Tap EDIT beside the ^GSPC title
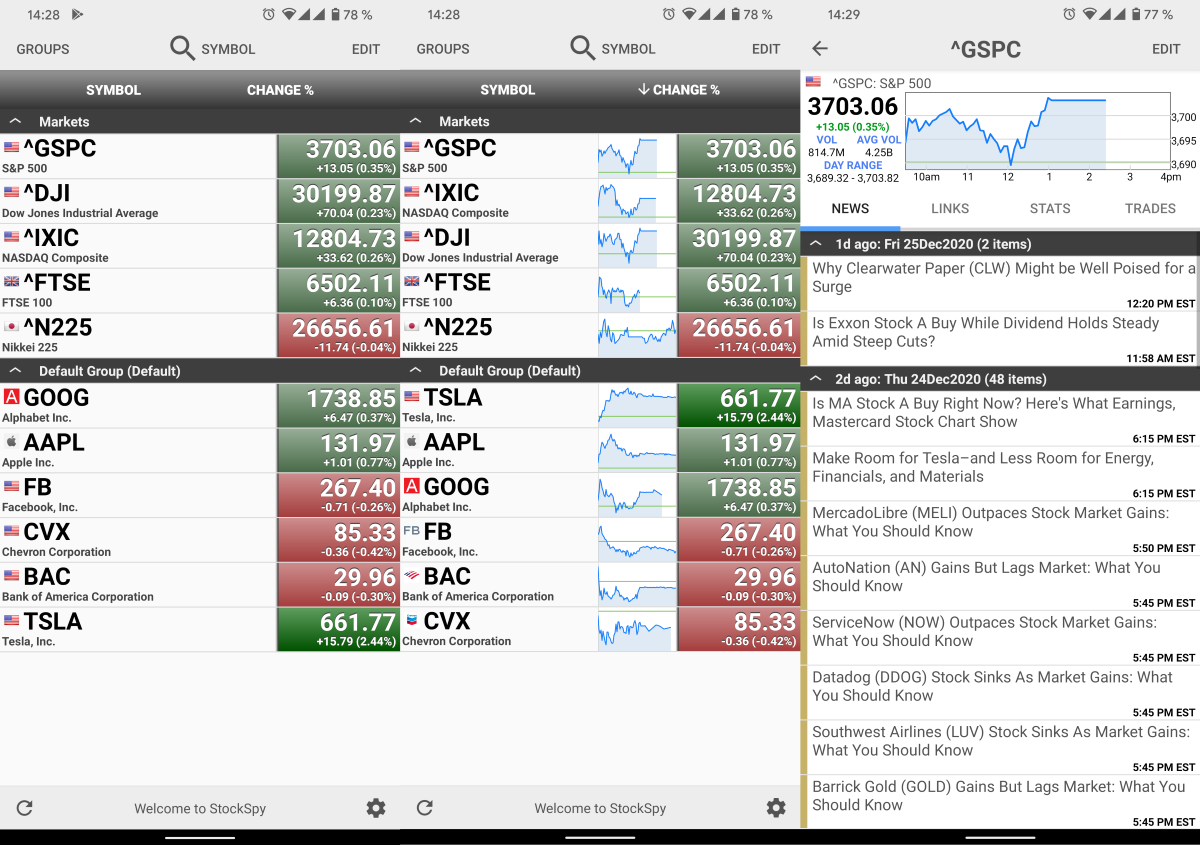The image size is (1200, 845). [x=1166, y=49]
